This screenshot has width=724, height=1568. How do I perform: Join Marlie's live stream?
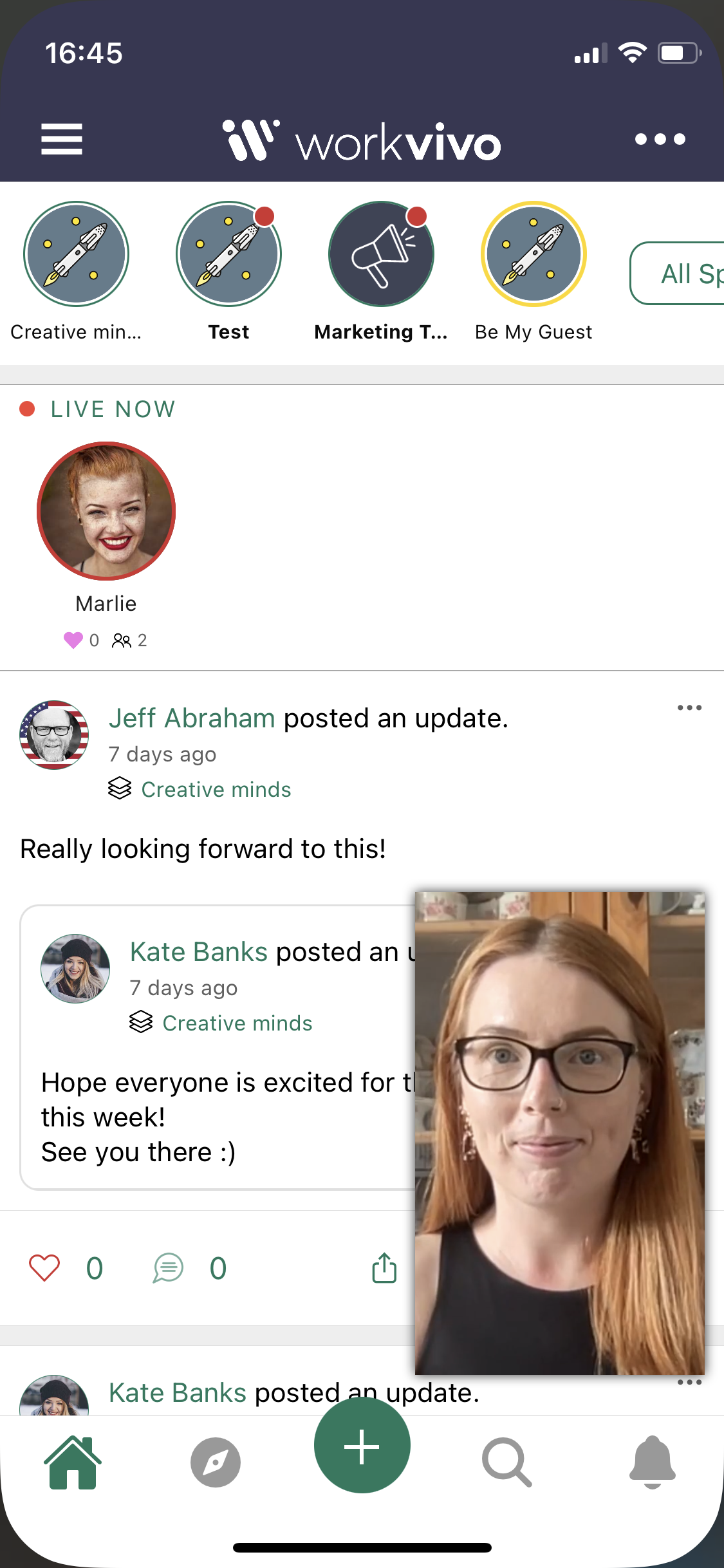pyautogui.click(x=106, y=511)
